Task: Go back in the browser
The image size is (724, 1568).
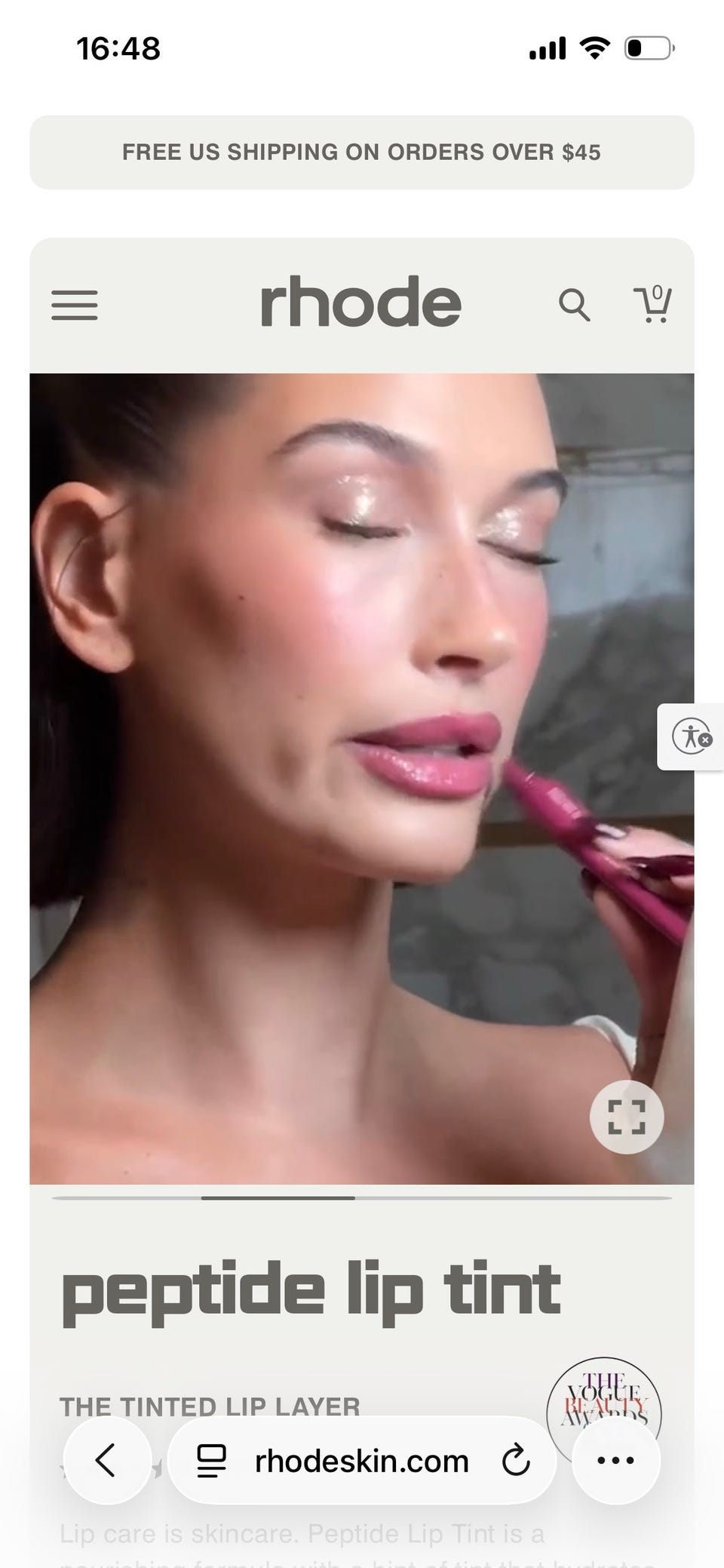Action: (107, 1460)
